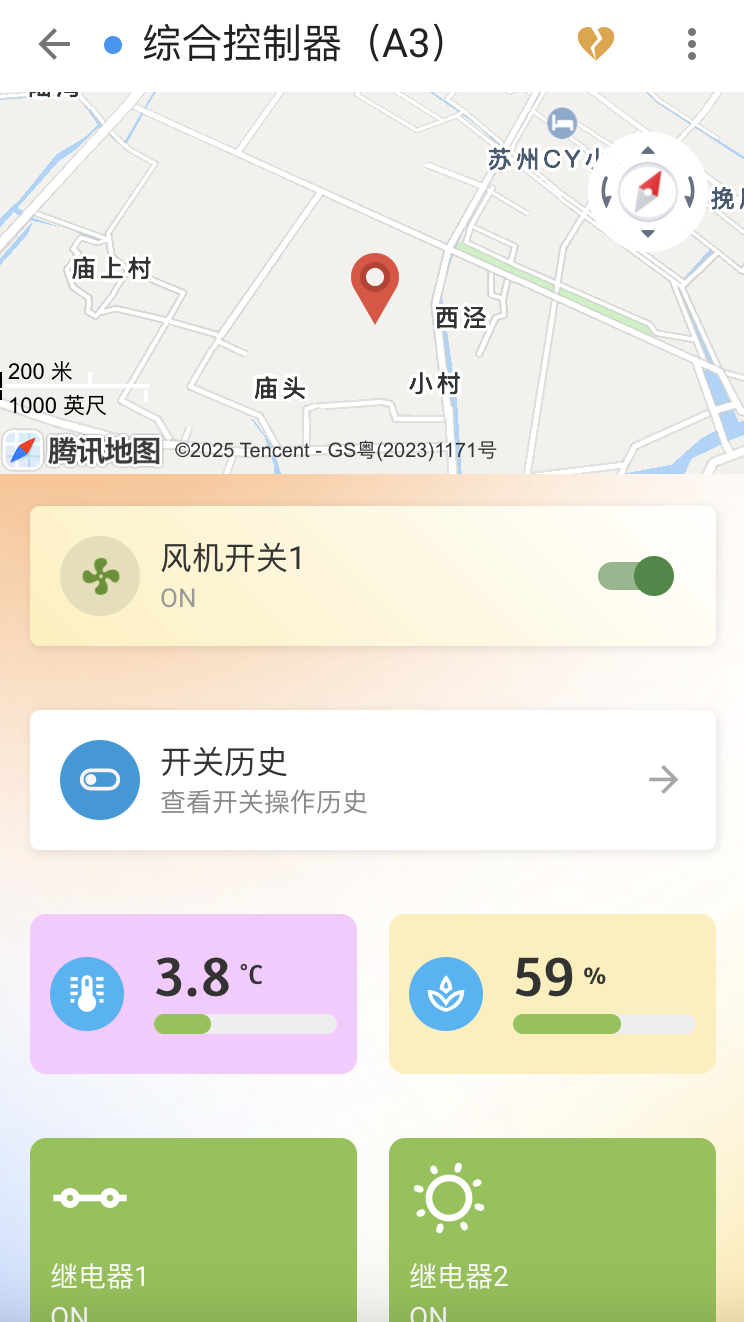Tap the 继电器2 relay tile
This screenshot has height=1322, width=744.
[552, 1230]
